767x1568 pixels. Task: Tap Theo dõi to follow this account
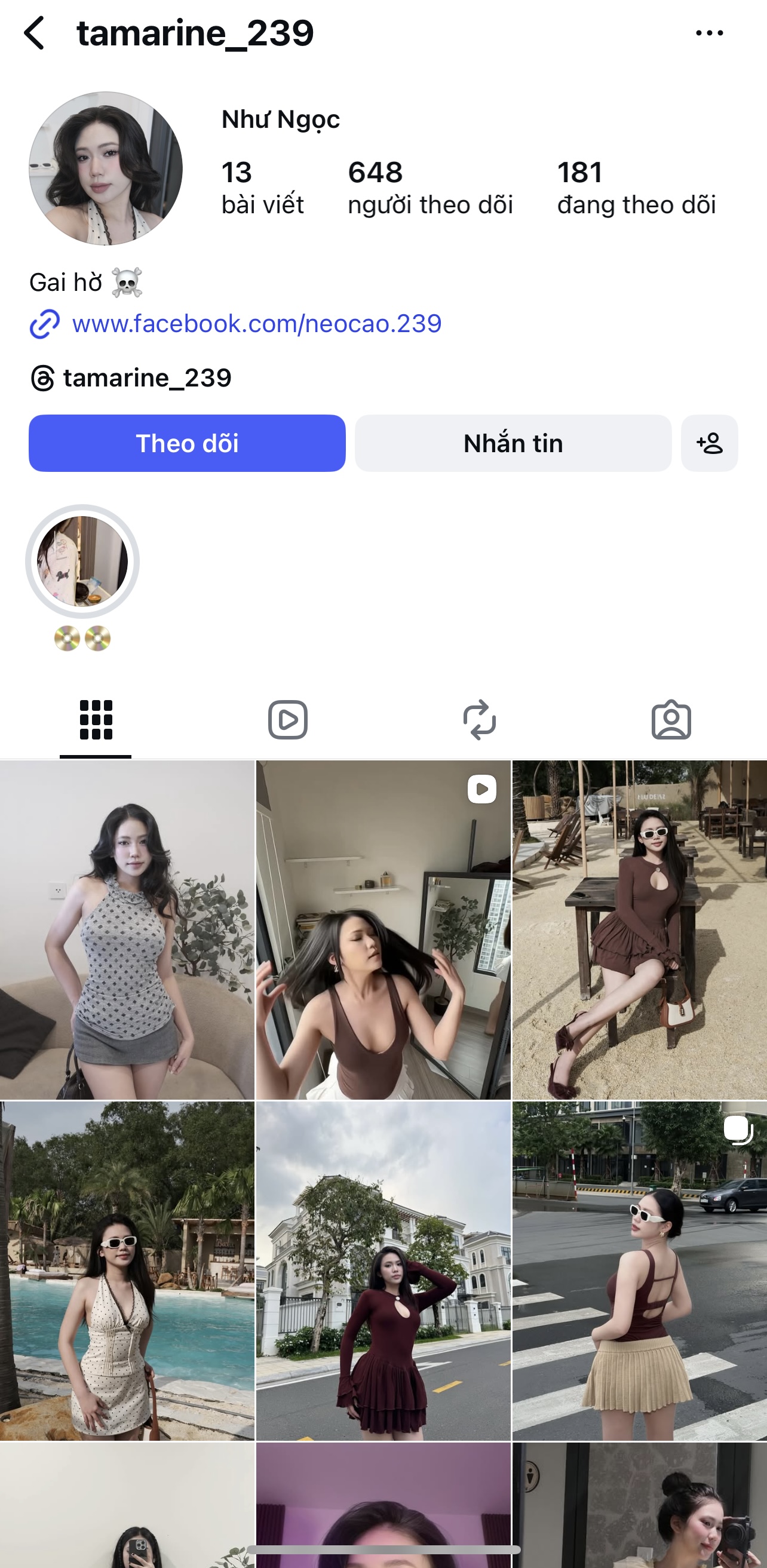click(x=187, y=443)
